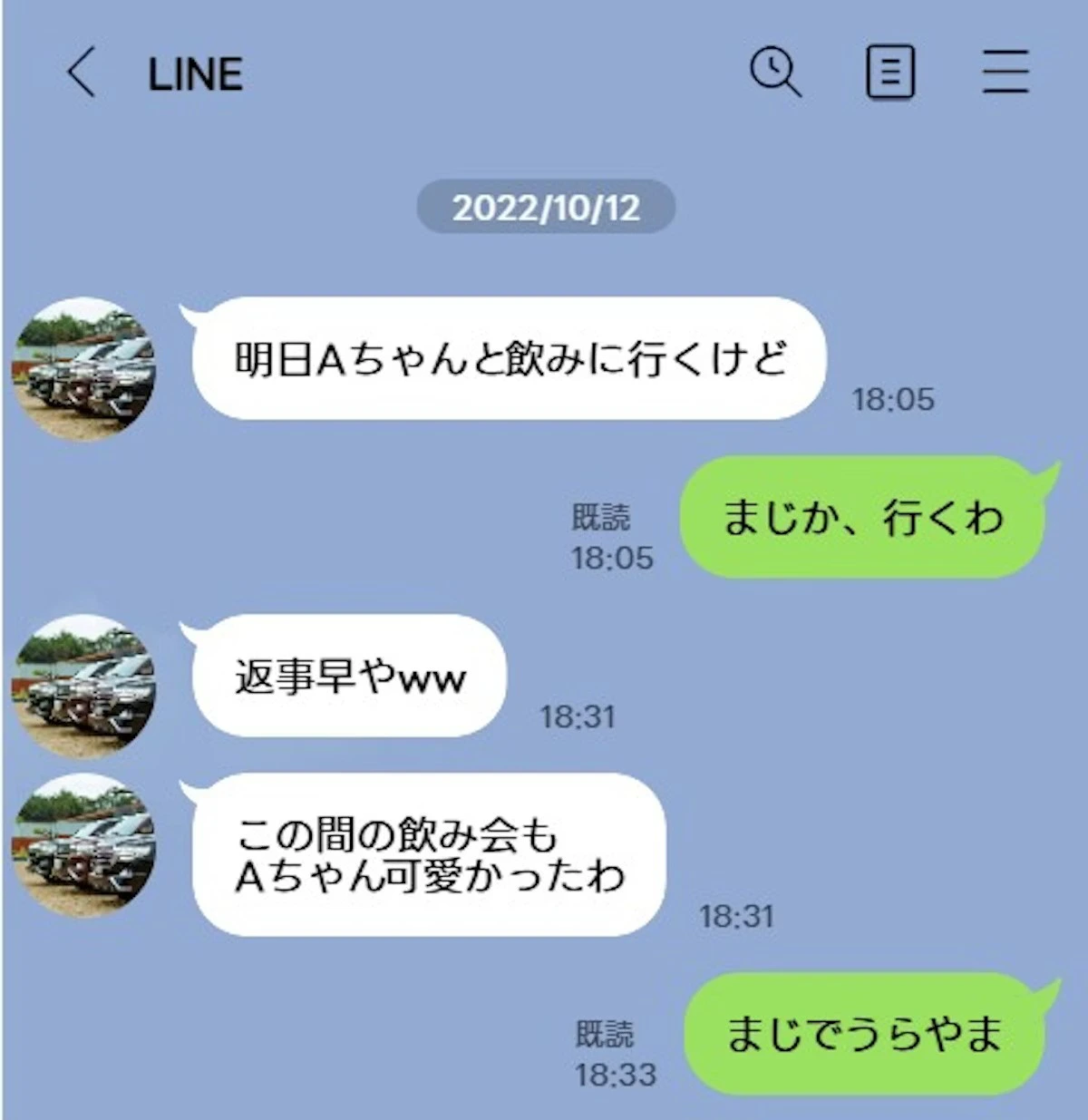Open sender's avatar beside 明日Aちゃんと飲みに行くけど
This screenshot has width=1088, height=1120.
point(84,369)
